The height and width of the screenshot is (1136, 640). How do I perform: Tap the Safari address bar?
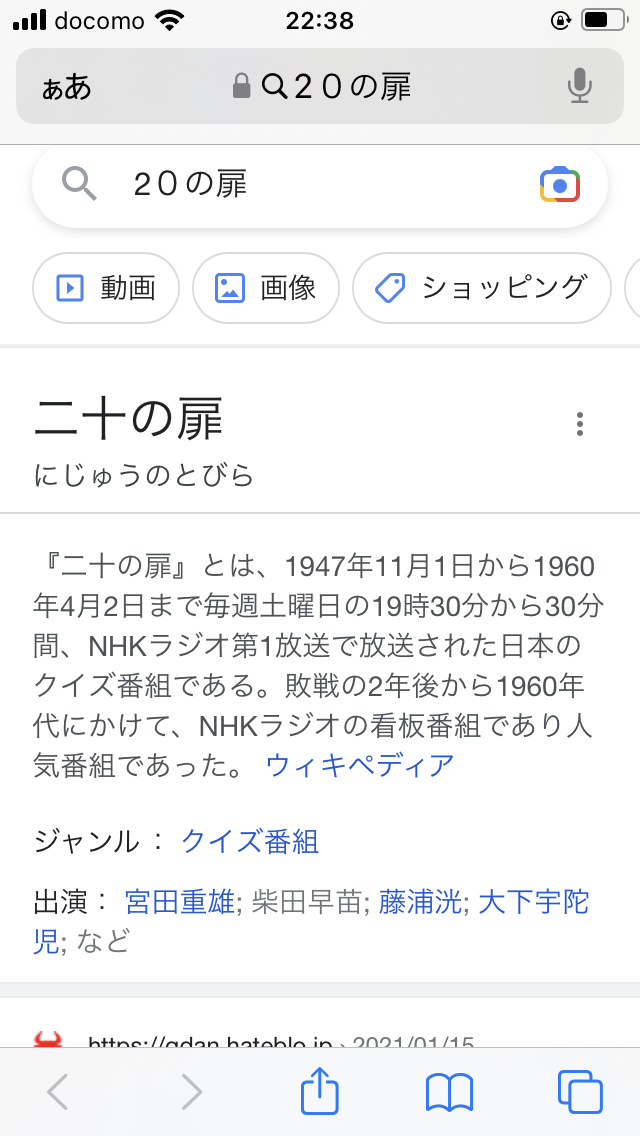click(322, 87)
